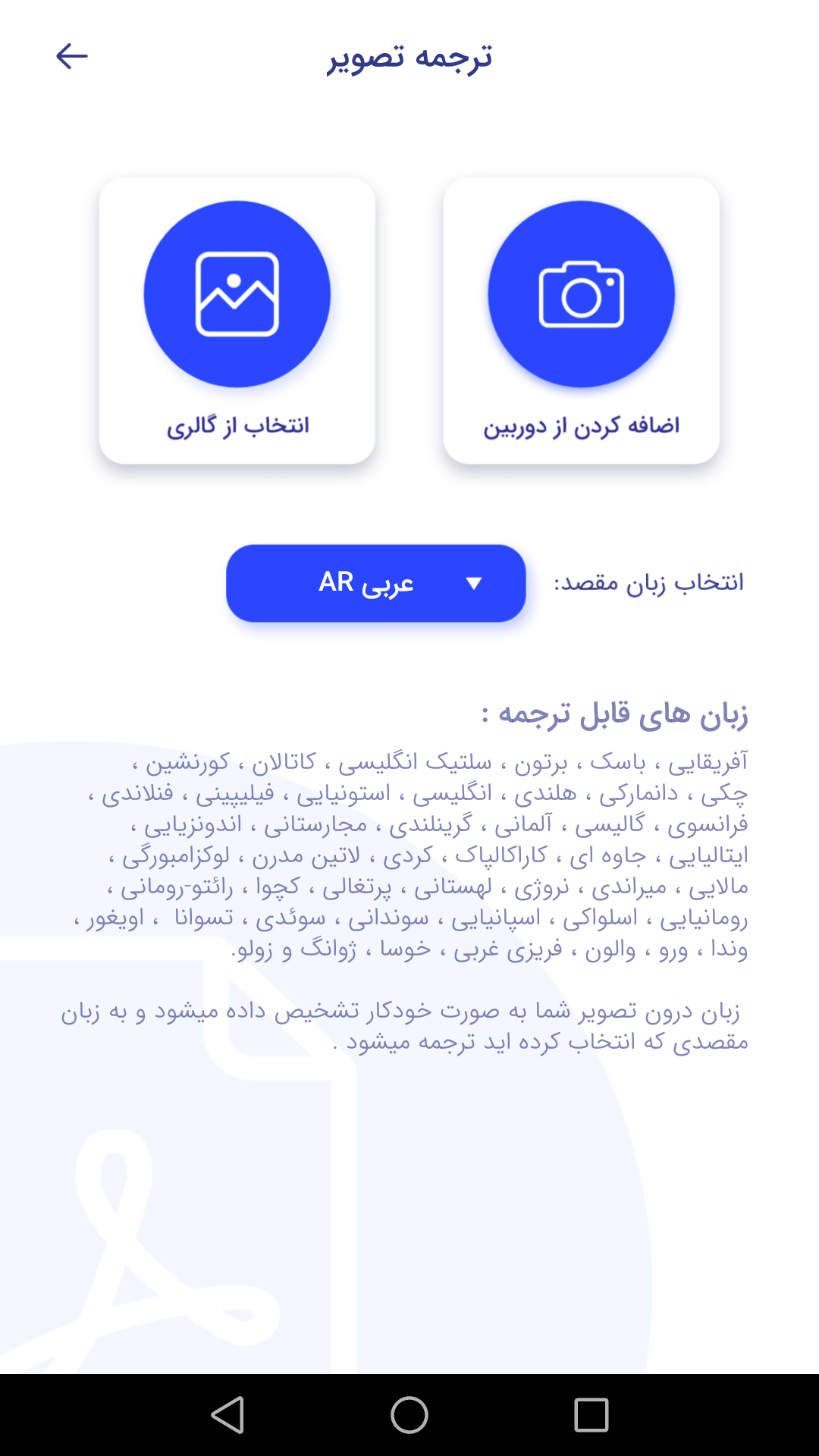Go back using the top arrow
Screen dimensions: 819x1456
[72, 56]
